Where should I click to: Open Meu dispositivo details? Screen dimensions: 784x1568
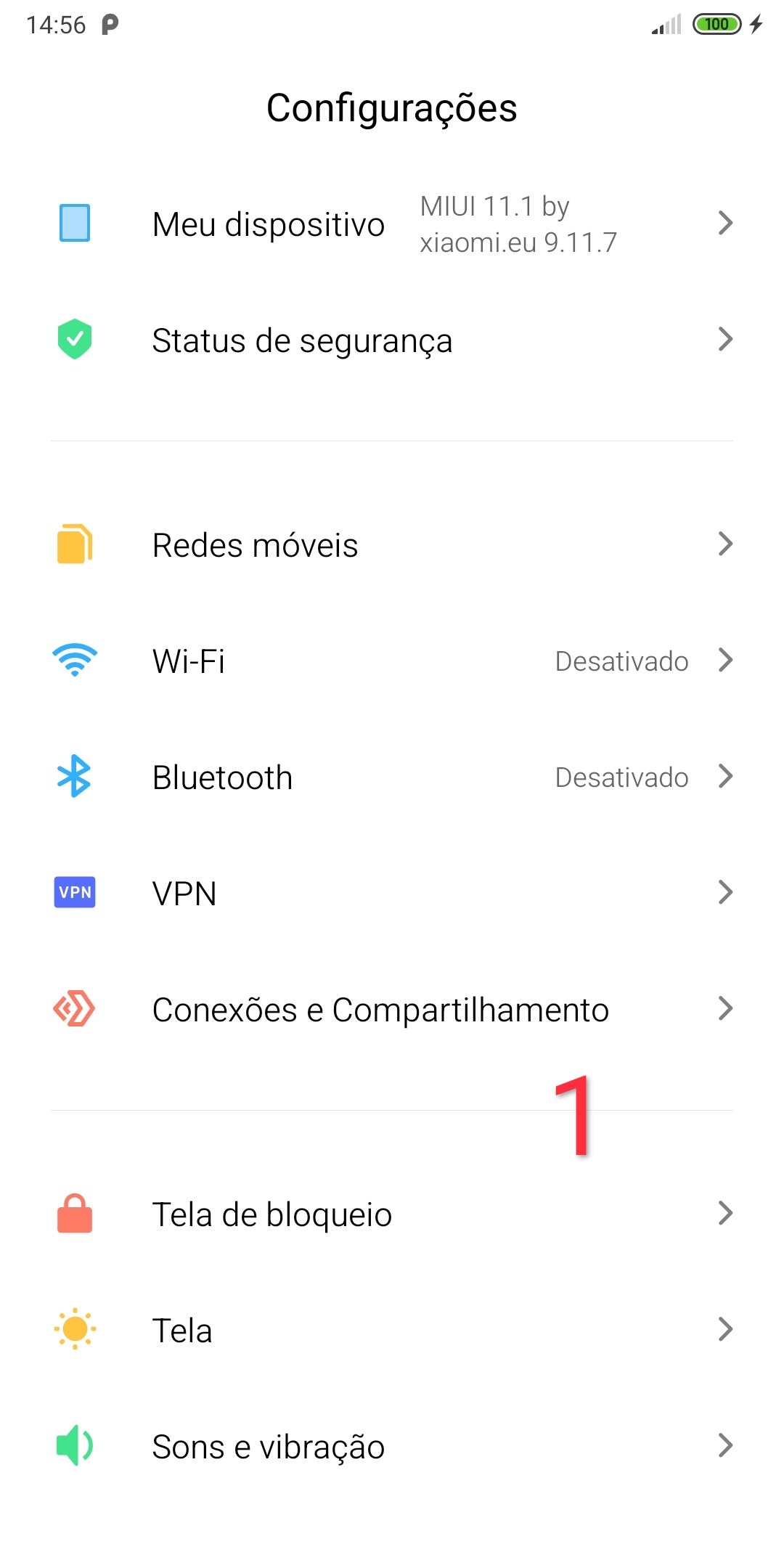(x=392, y=224)
